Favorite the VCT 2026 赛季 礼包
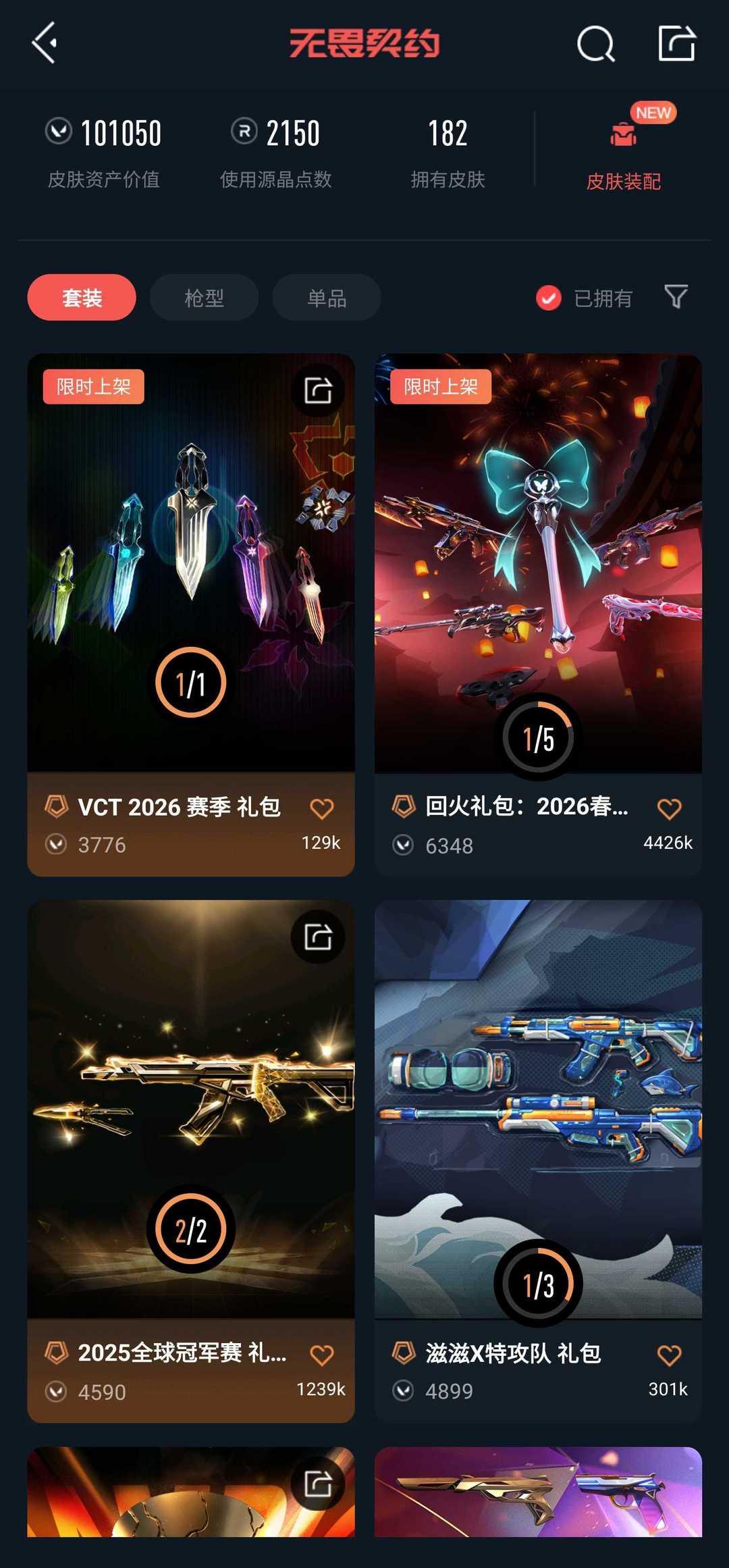Screen dimensions: 729x1568 coord(322,808)
